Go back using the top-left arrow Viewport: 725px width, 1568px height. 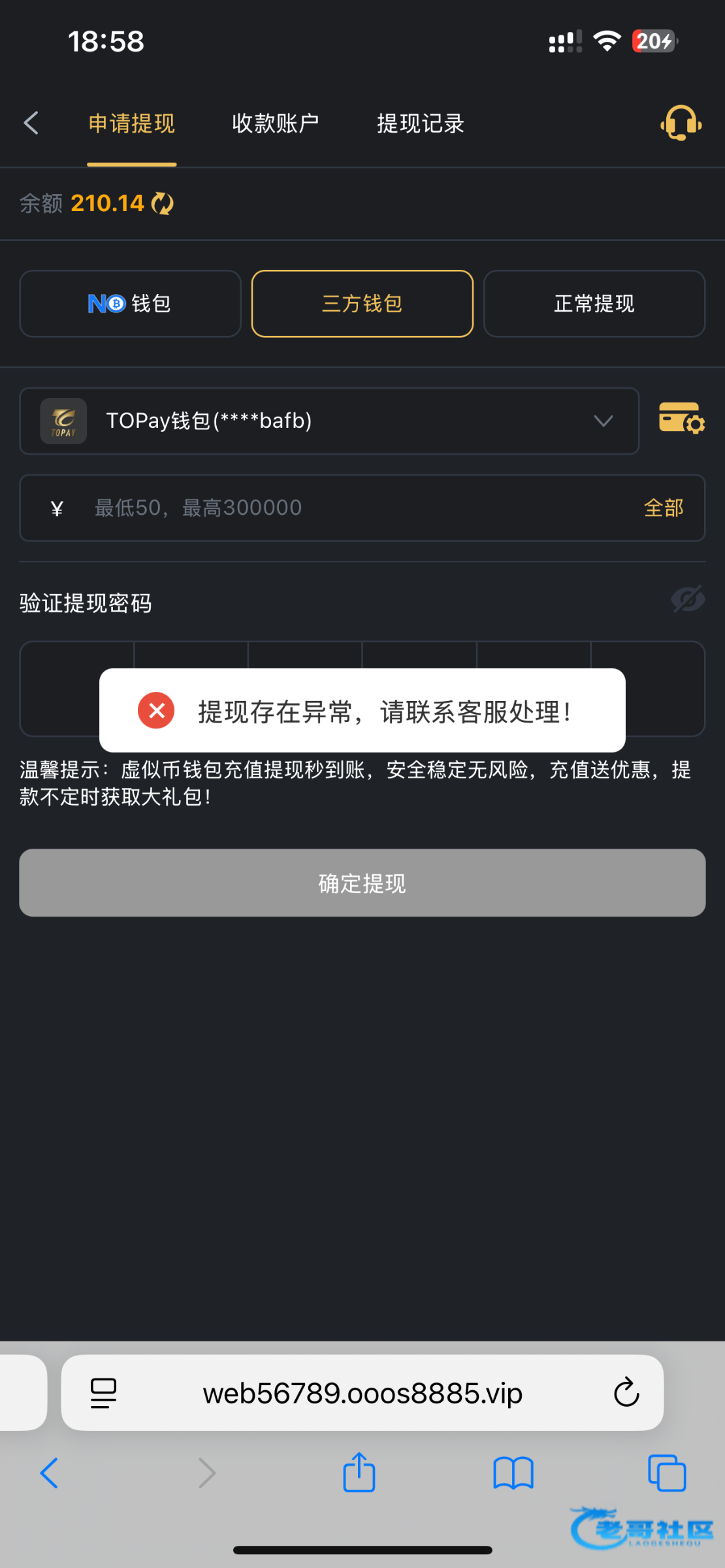click(31, 123)
